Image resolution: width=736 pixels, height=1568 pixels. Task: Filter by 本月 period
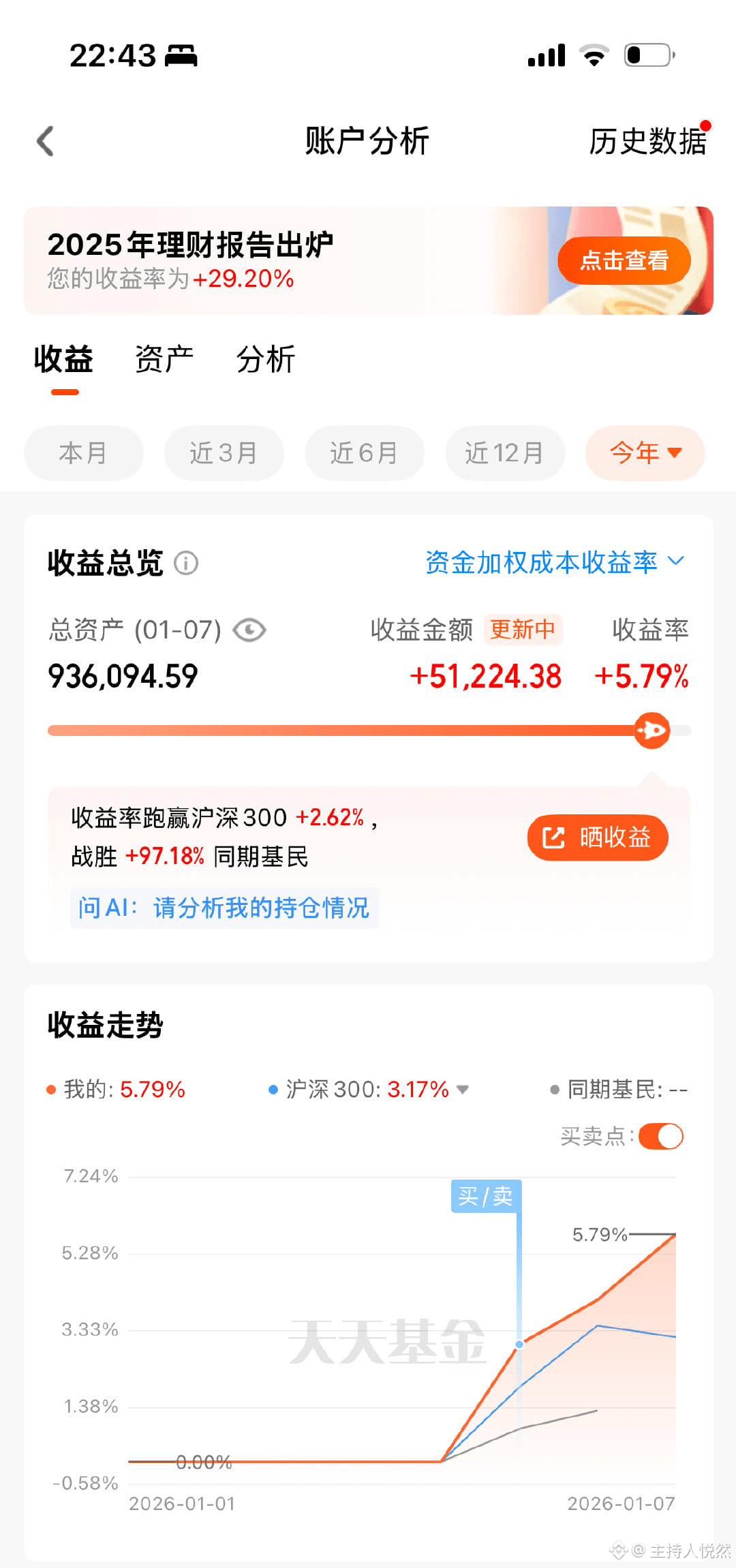click(x=83, y=453)
